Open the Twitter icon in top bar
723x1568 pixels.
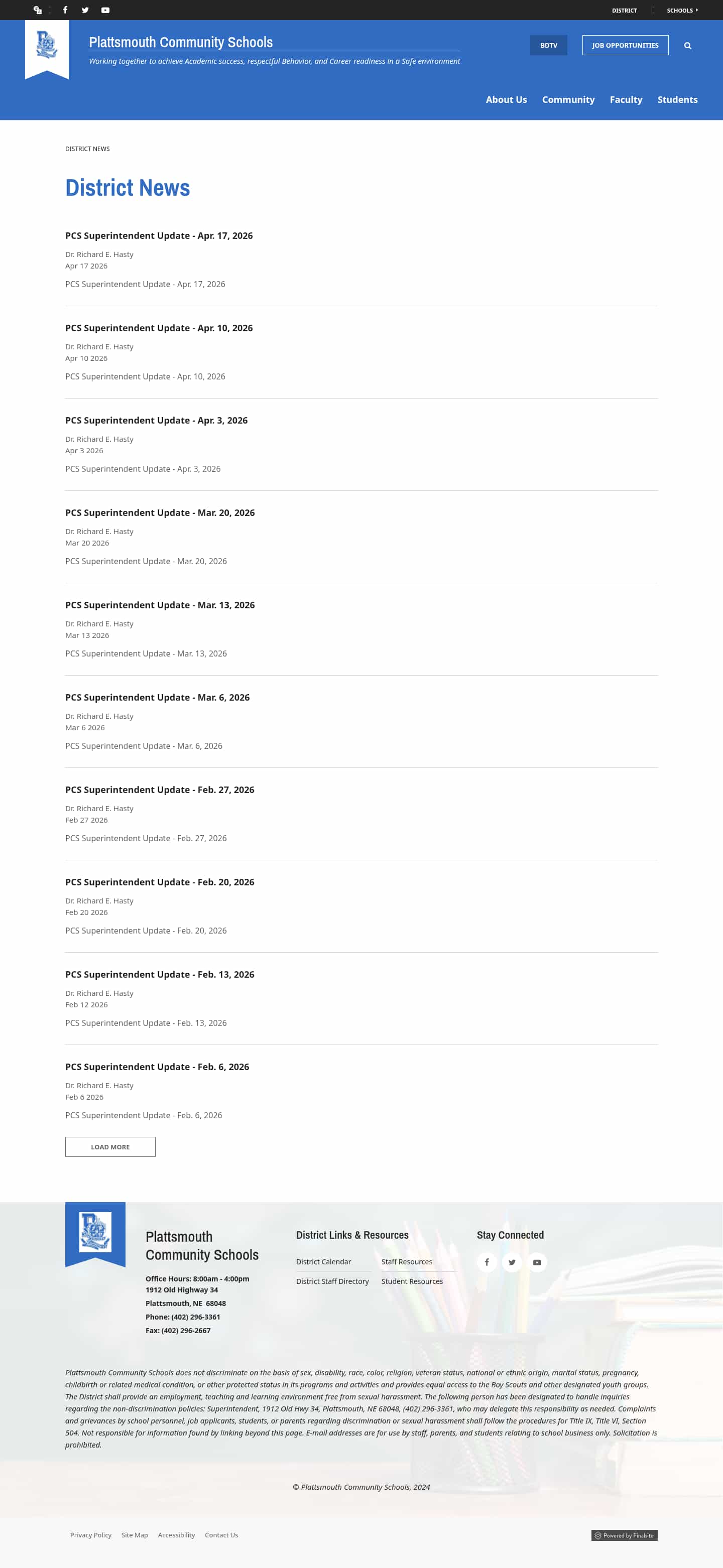85,11
